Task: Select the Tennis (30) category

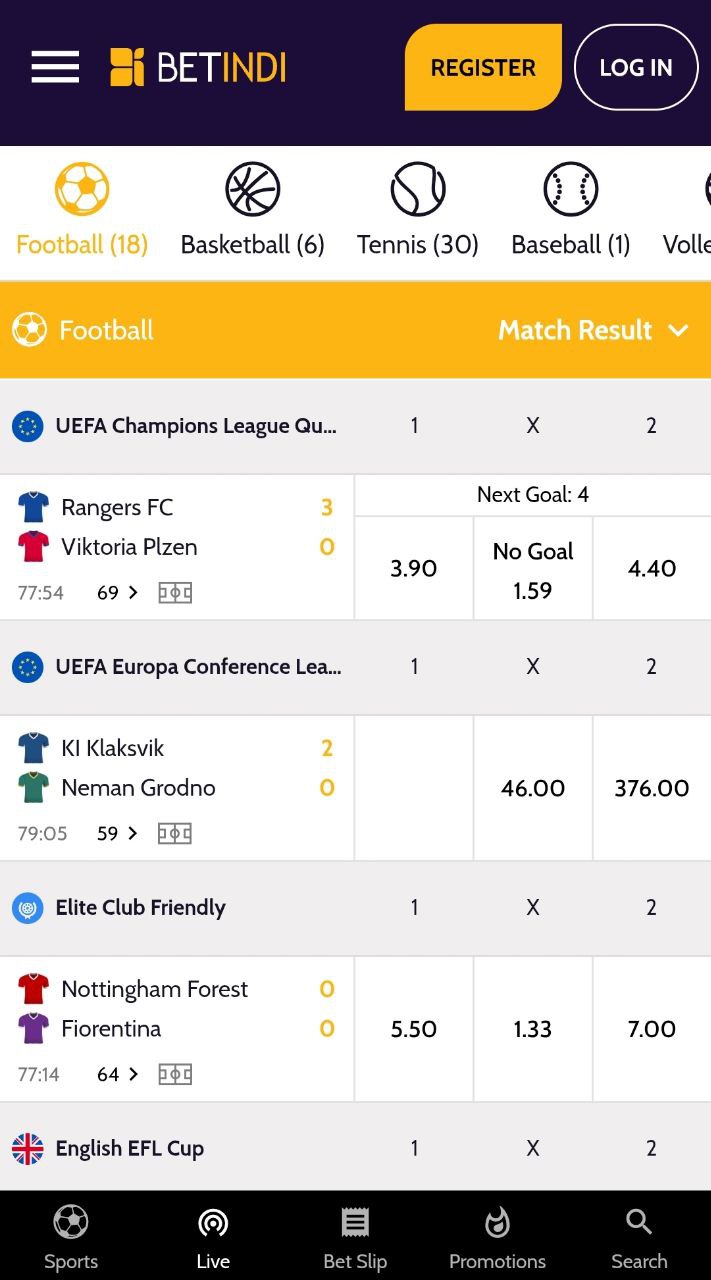Action: 418,210
